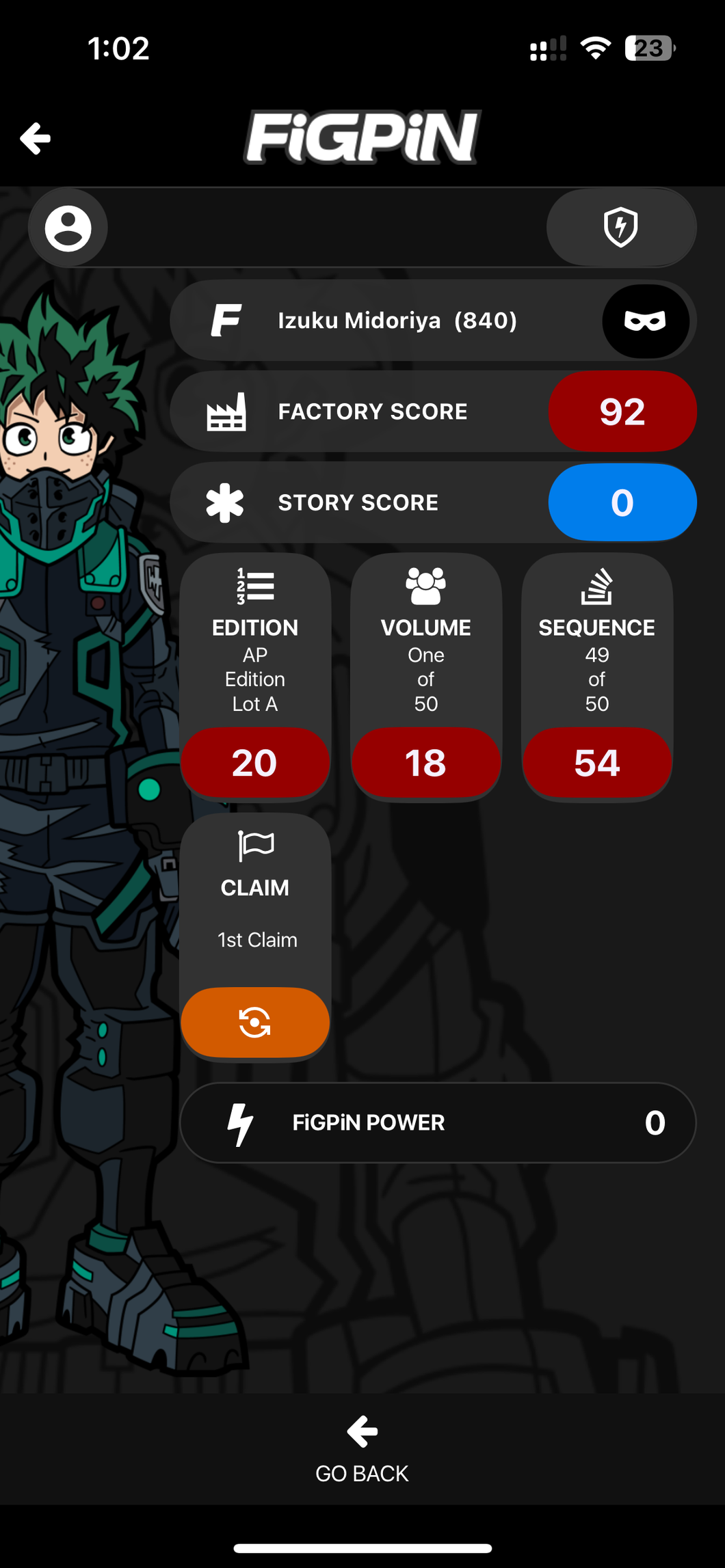Viewport: 725px width, 1568px height.
Task: Open the user profile icon
Action: tap(68, 228)
